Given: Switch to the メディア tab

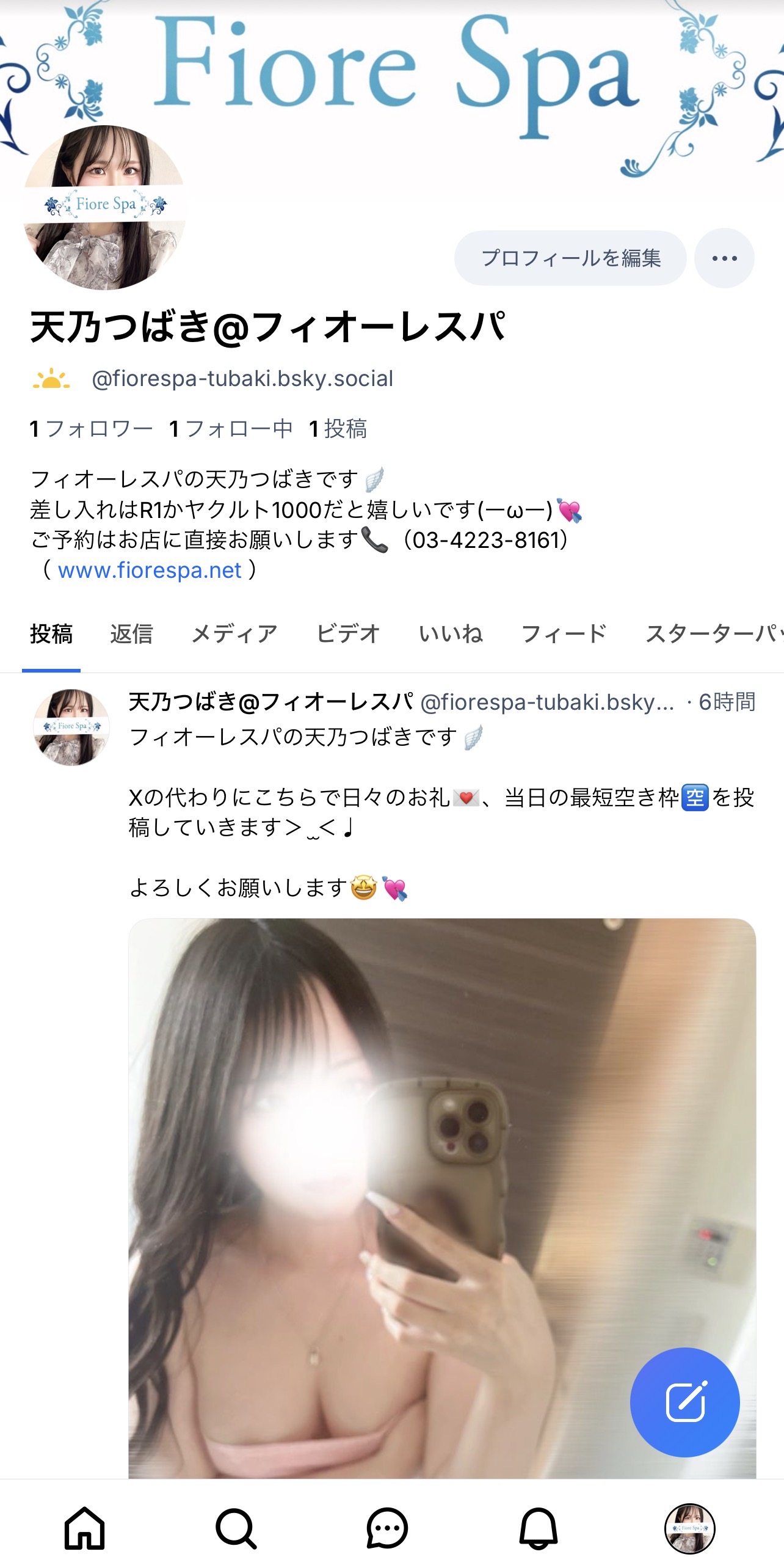Looking at the screenshot, I should 234,634.
